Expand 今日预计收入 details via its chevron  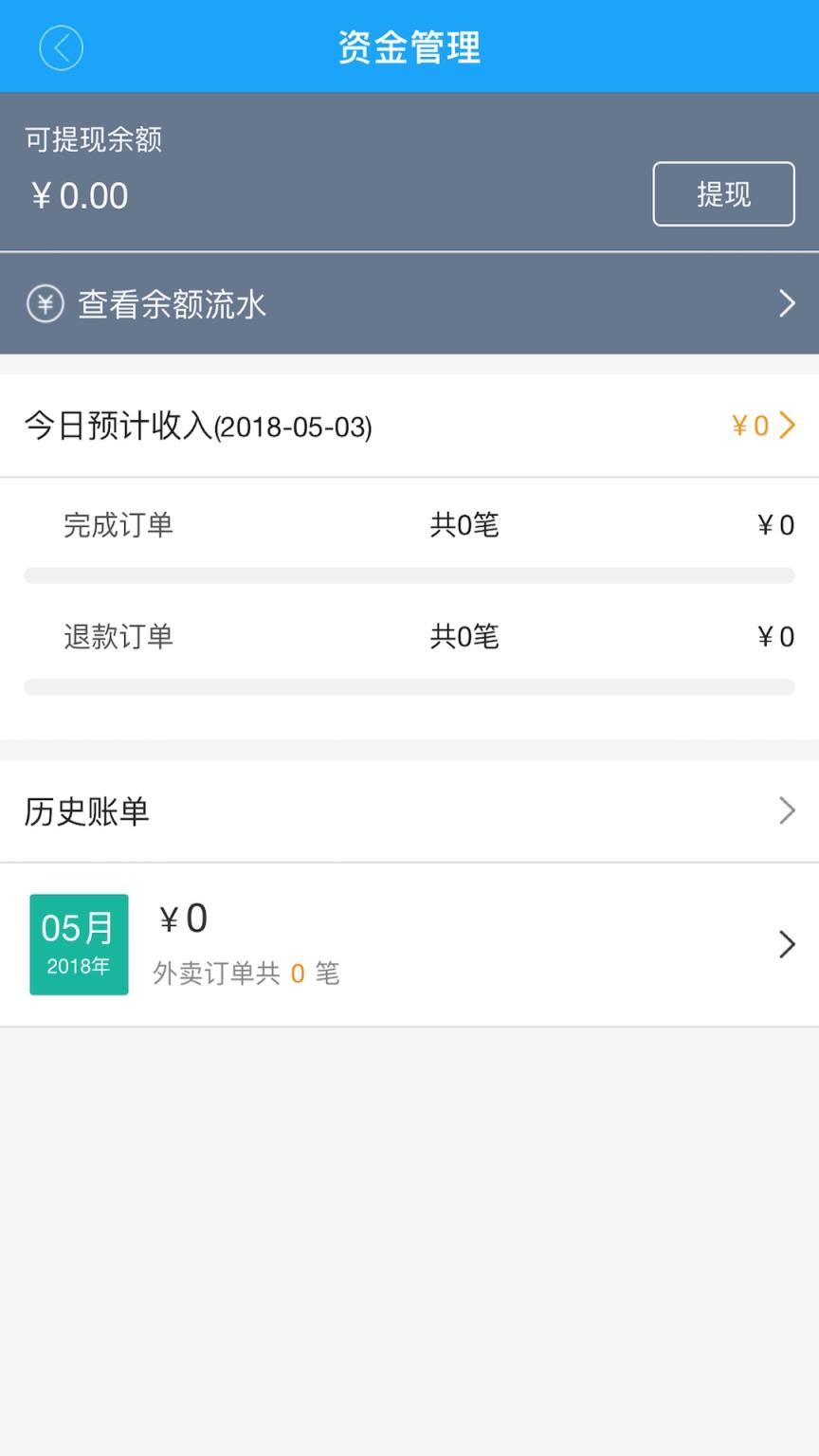coord(787,426)
